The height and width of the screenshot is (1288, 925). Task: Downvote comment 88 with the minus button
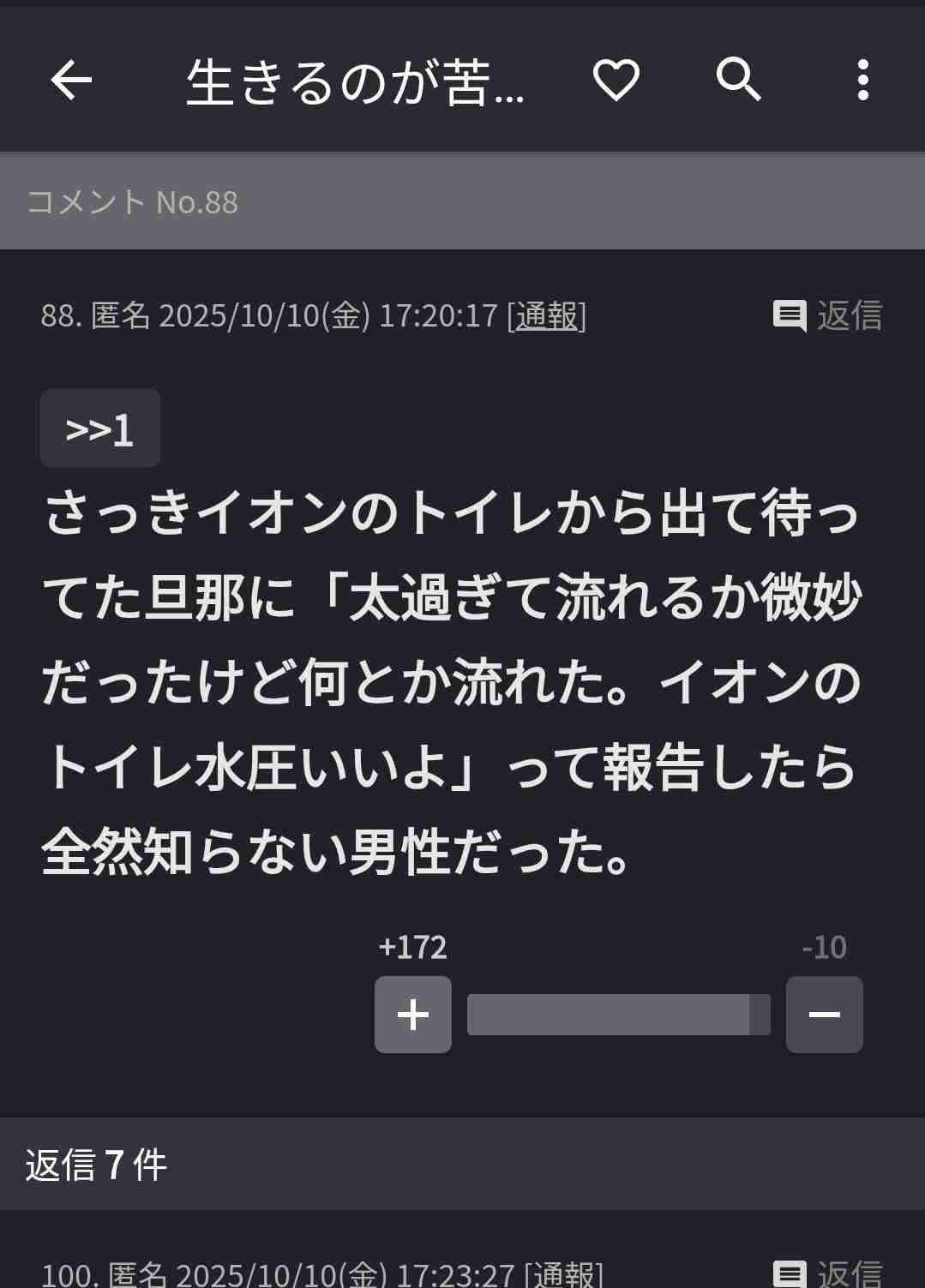pos(825,1015)
